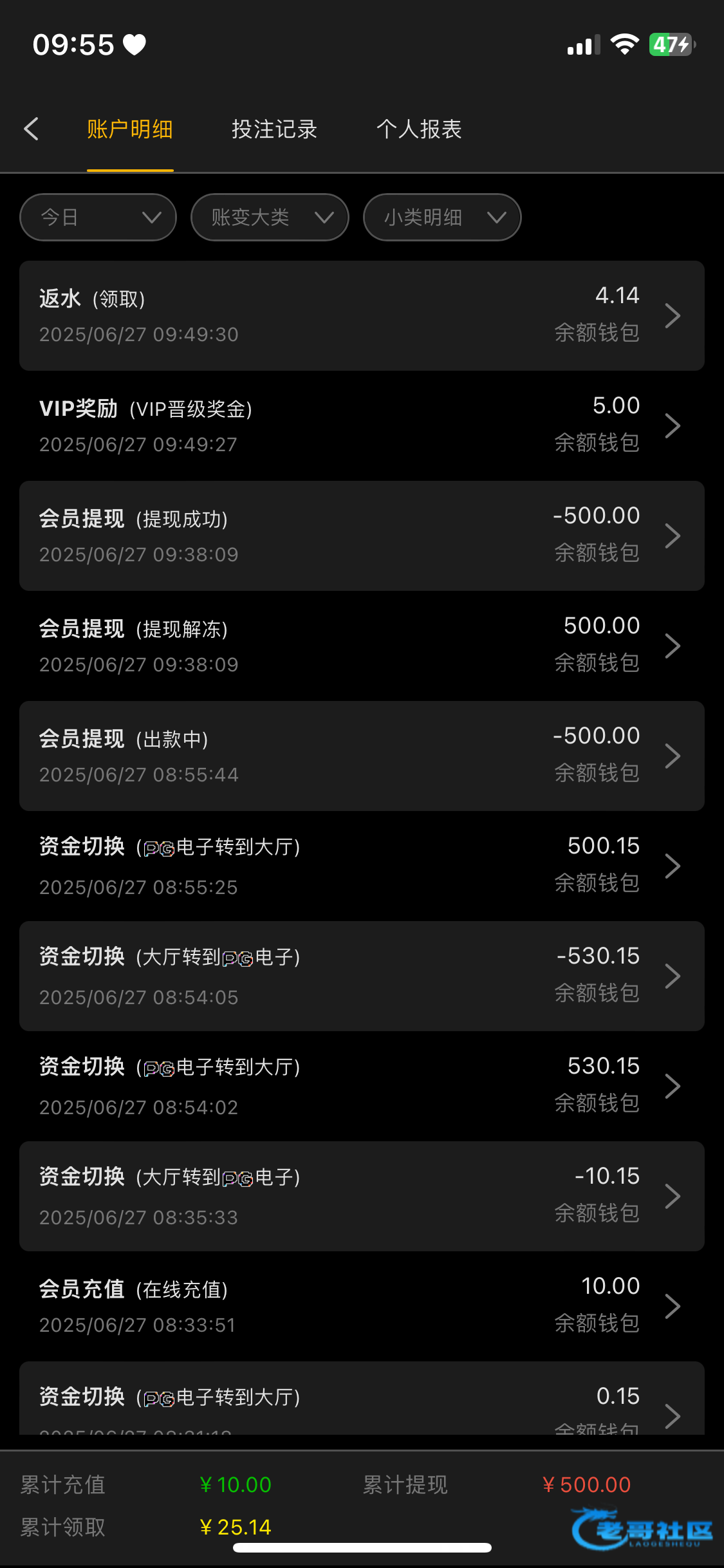Go back using the top-left arrow

(32, 129)
